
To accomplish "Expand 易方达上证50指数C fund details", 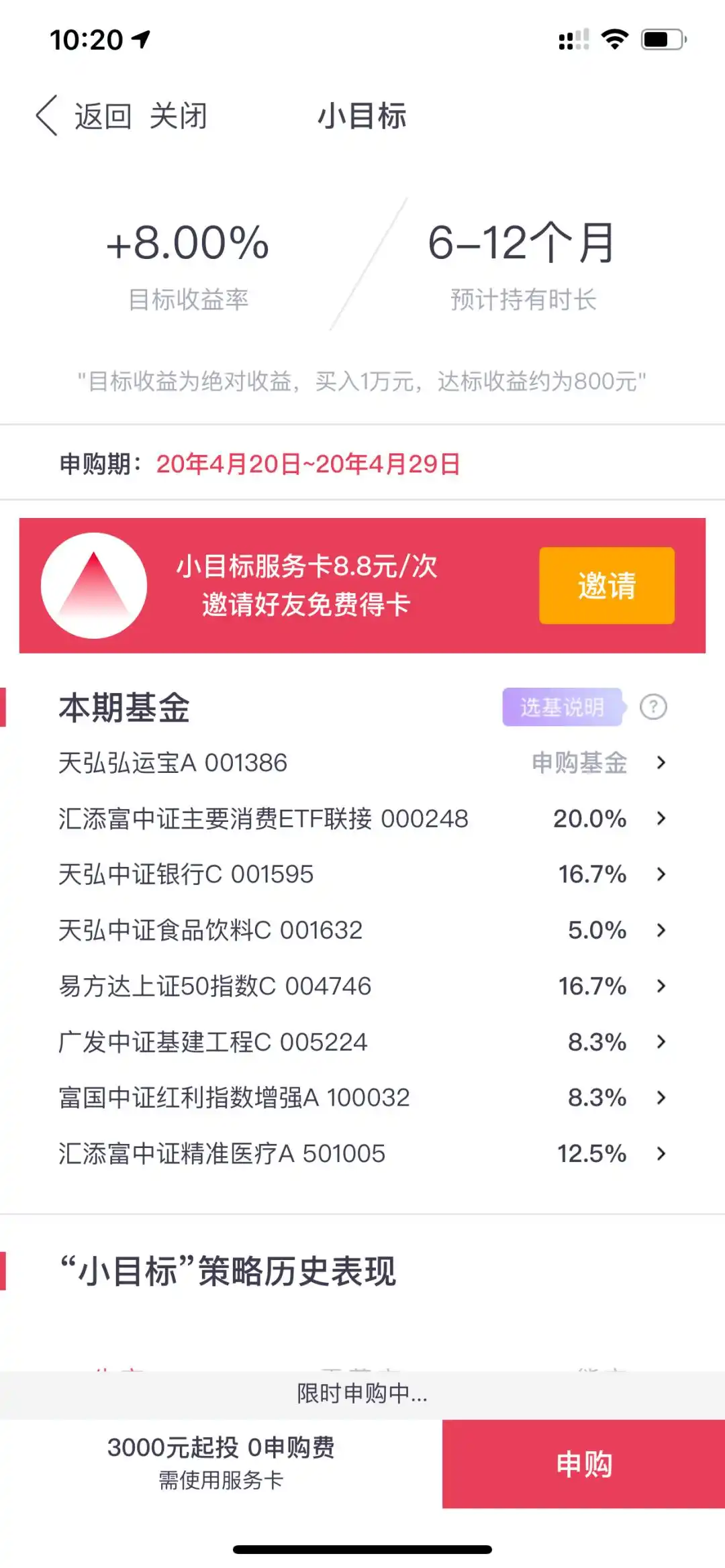I will [x=362, y=986].
